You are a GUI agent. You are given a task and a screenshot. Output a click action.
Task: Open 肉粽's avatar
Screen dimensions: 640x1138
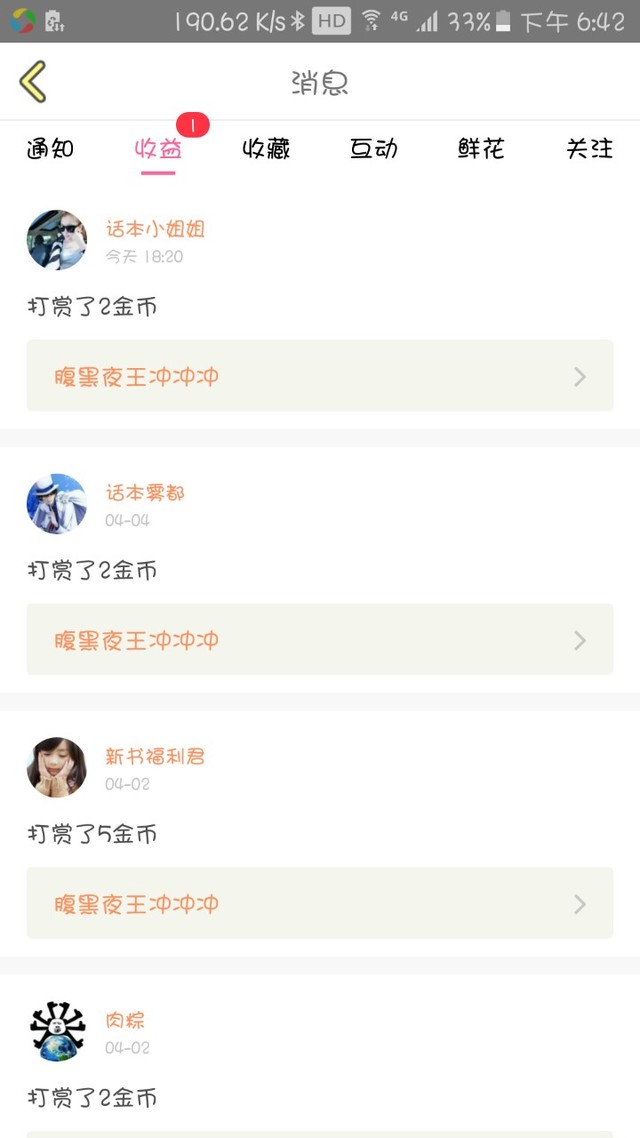[57, 1031]
